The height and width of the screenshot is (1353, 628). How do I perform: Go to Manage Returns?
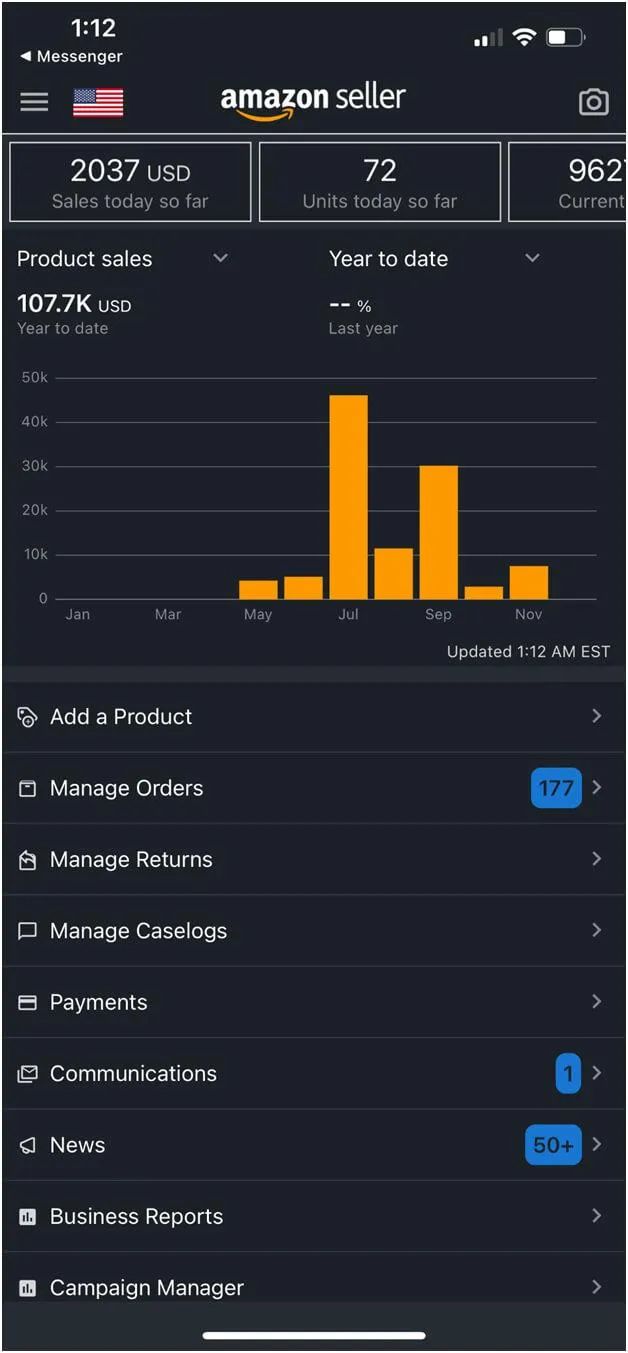point(314,860)
